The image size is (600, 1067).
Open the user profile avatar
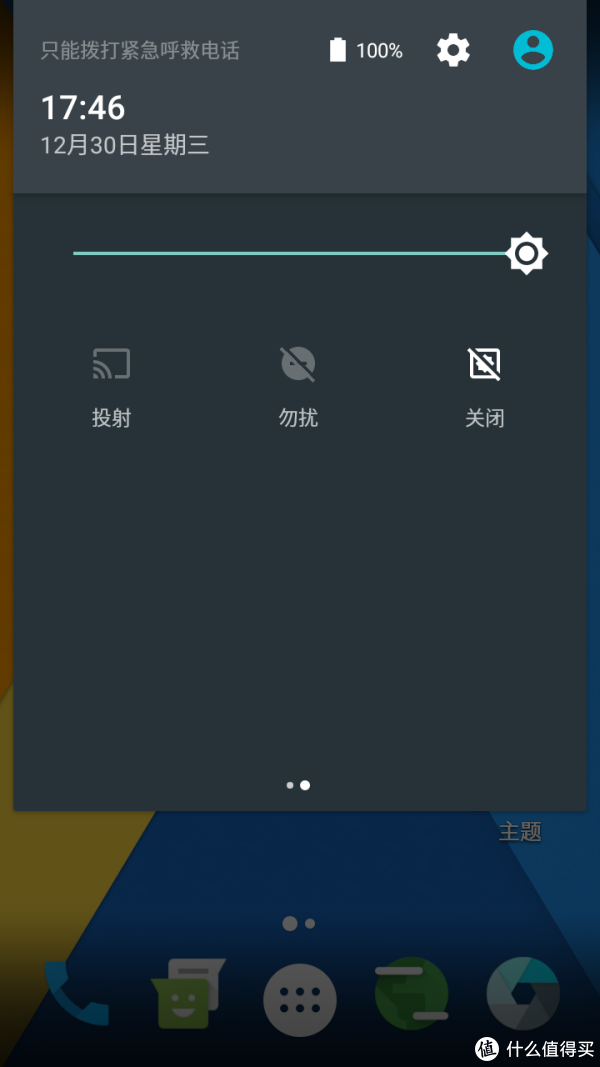(533, 50)
